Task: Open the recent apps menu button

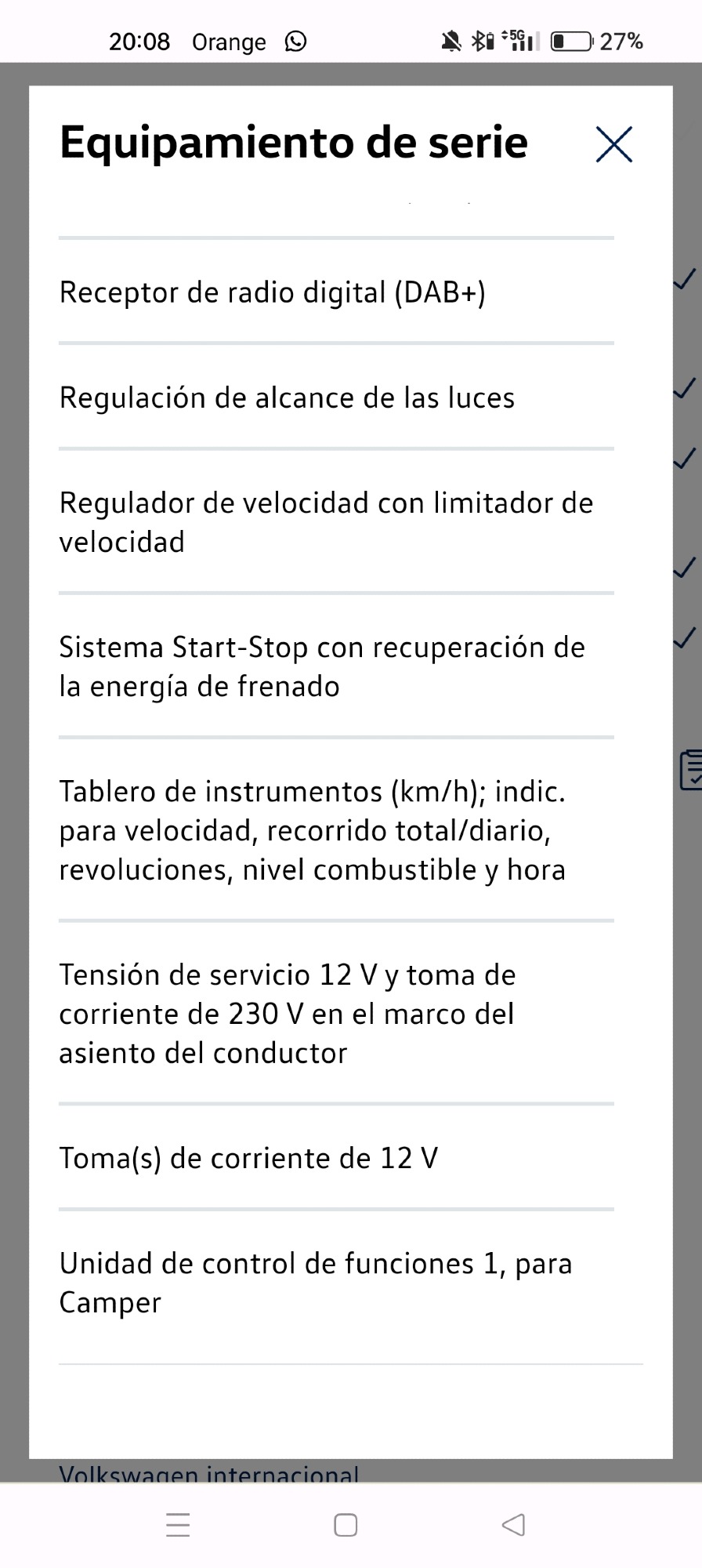Action: coord(178,1525)
